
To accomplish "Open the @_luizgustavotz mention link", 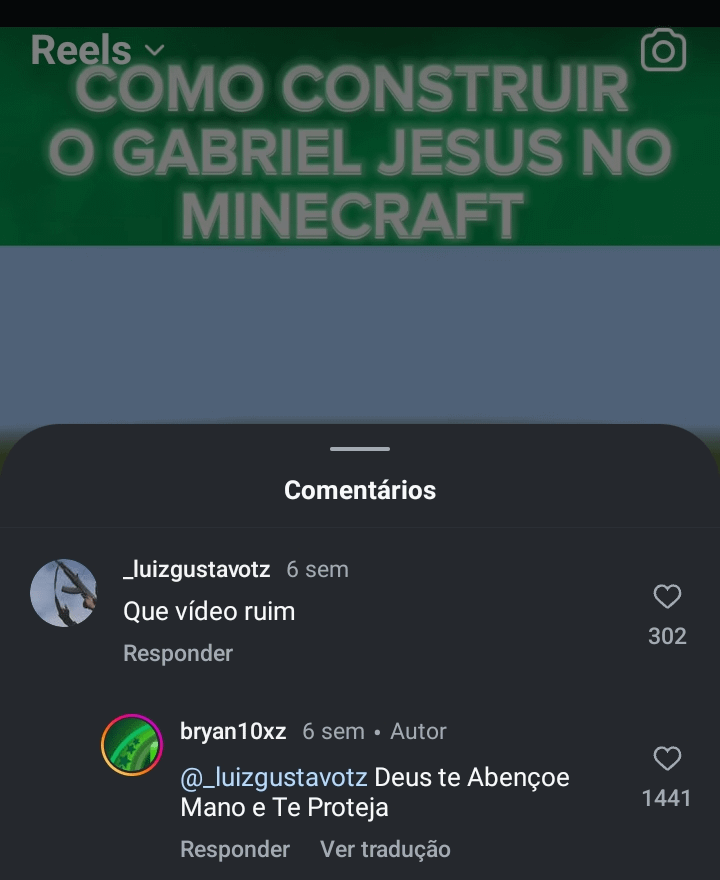I will point(274,778).
